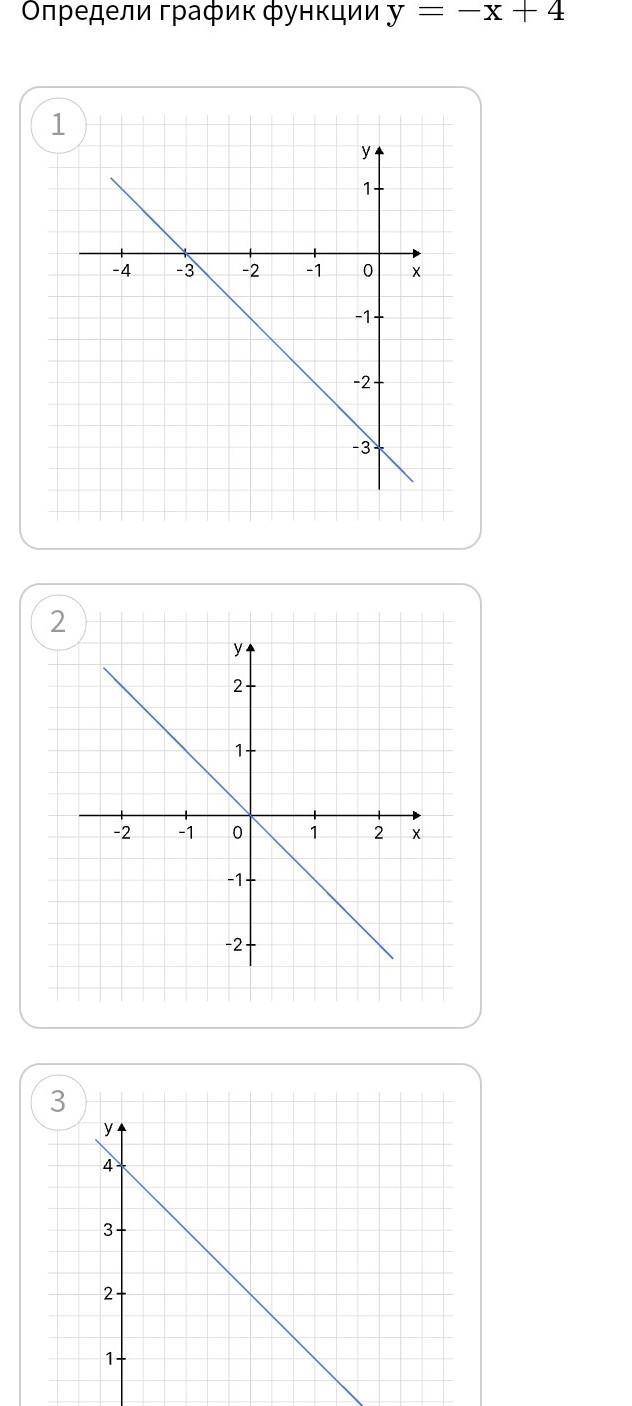Screen dimensions: 632x1406
Task: Select answer card number 1
Action: pos(250,318)
